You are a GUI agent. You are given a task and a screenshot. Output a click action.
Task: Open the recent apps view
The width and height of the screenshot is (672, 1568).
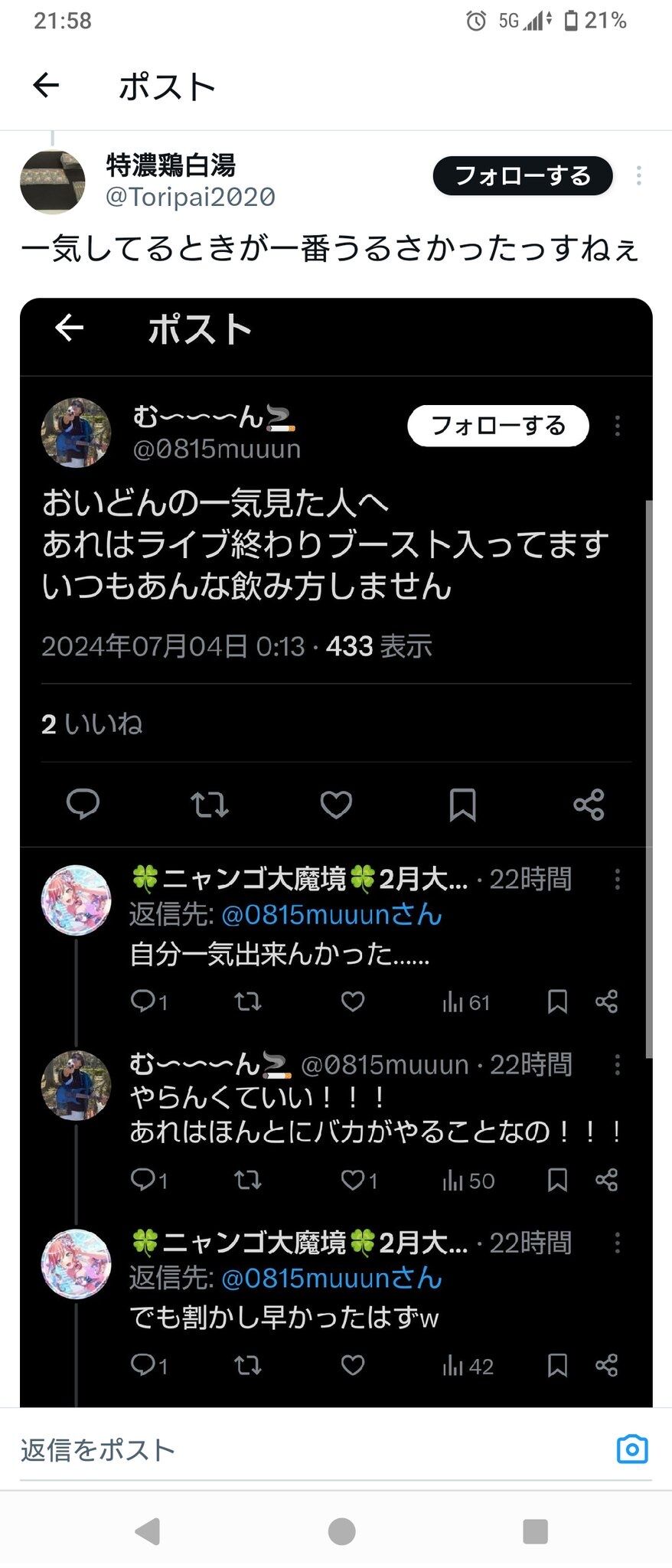535,1532
